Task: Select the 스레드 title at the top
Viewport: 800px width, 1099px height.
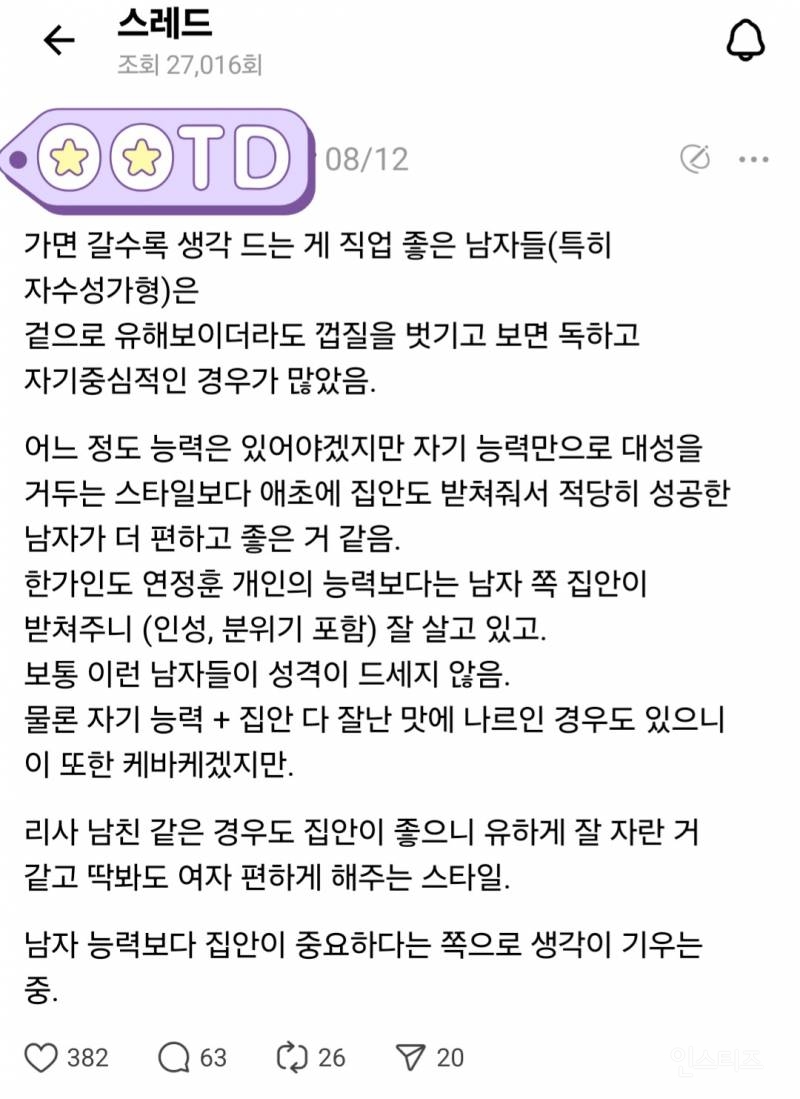Action: click(166, 29)
